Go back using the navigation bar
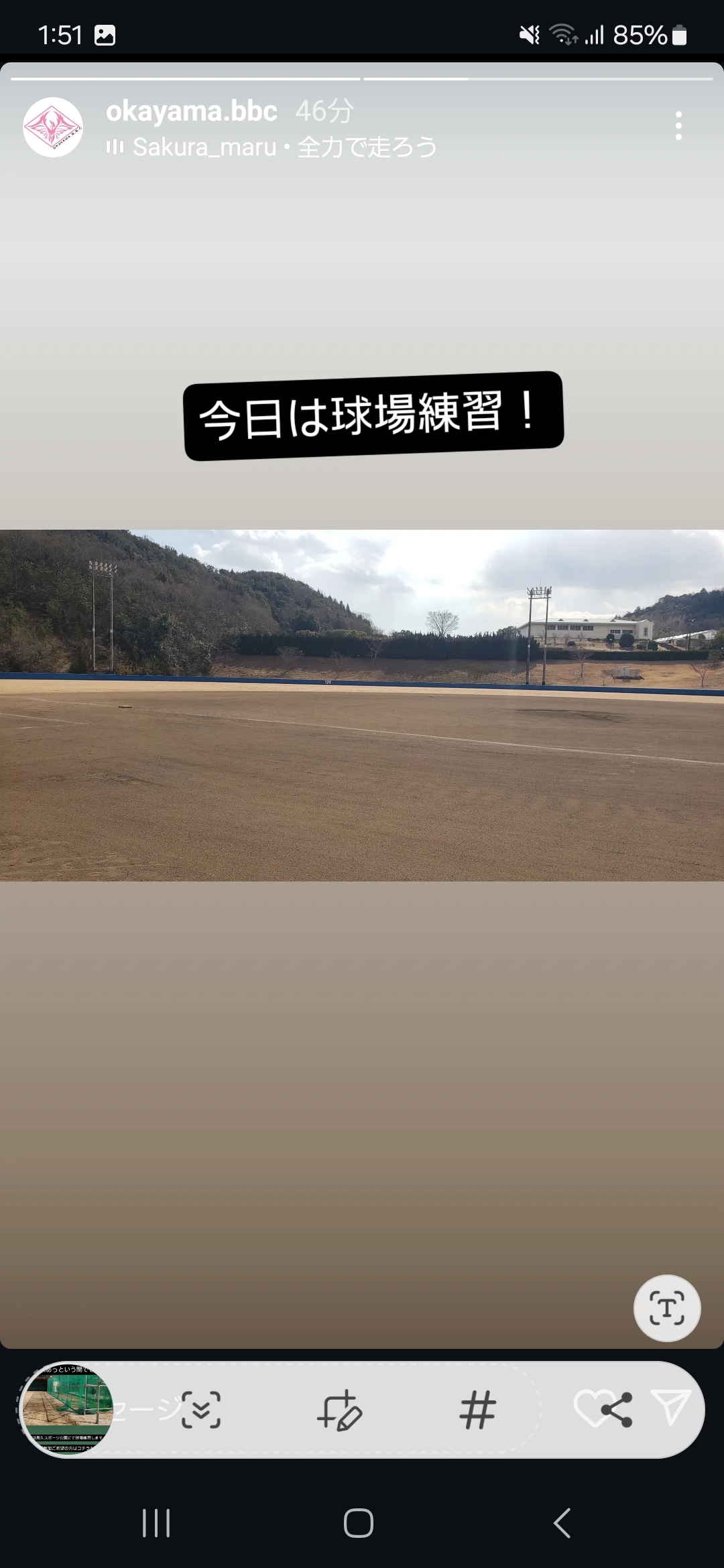Viewport: 724px width, 1568px height. pyautogui.click(x=562, y=1523)
